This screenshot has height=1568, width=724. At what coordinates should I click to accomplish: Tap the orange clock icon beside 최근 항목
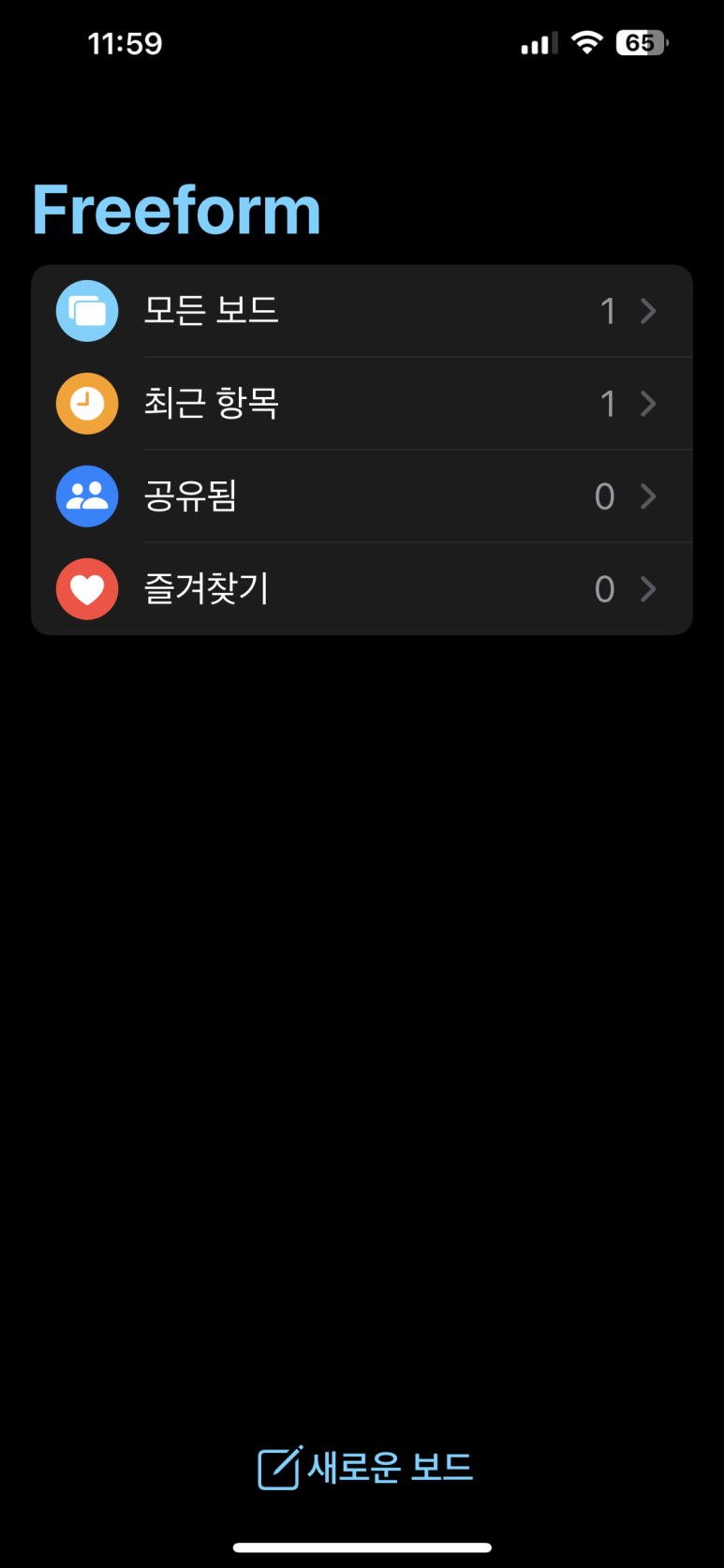[x=87, y=403]
